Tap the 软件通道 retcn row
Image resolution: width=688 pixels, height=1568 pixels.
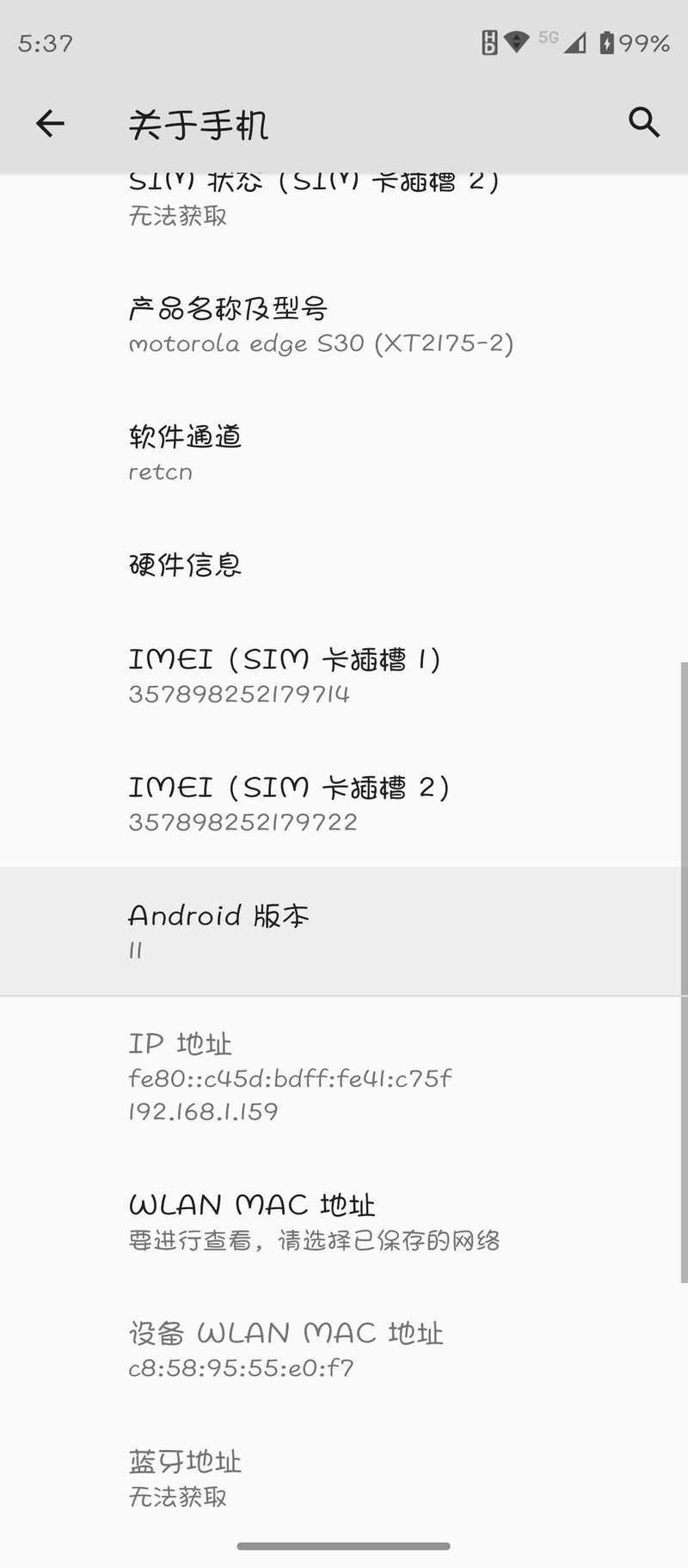[344, 454]
